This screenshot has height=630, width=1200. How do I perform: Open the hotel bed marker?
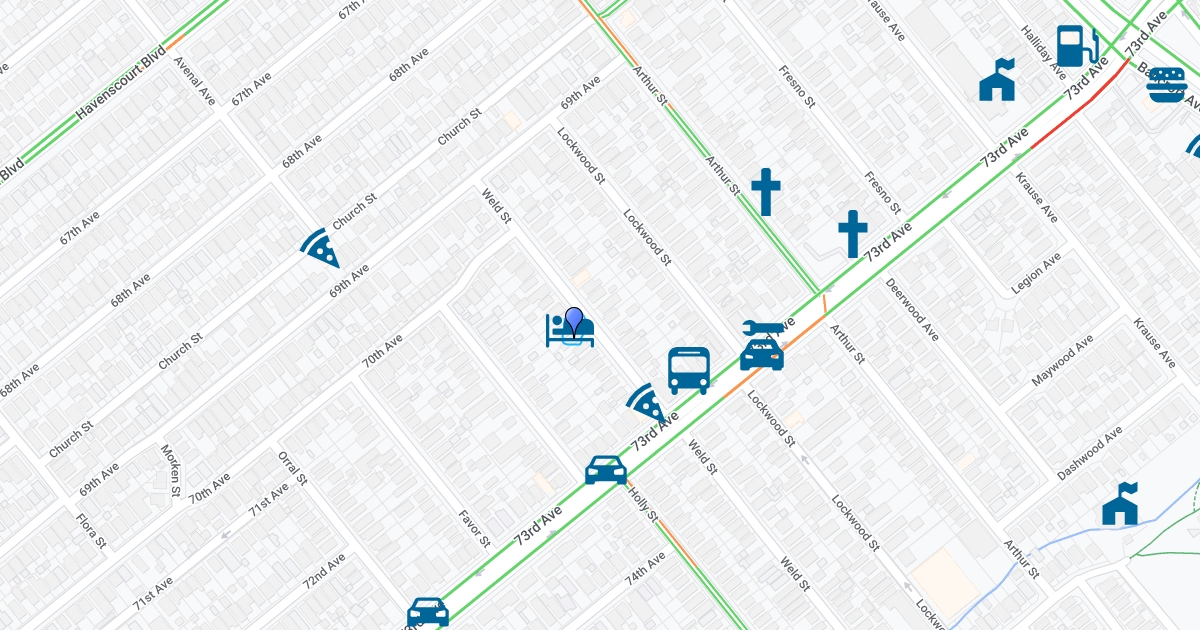[569, 330]
